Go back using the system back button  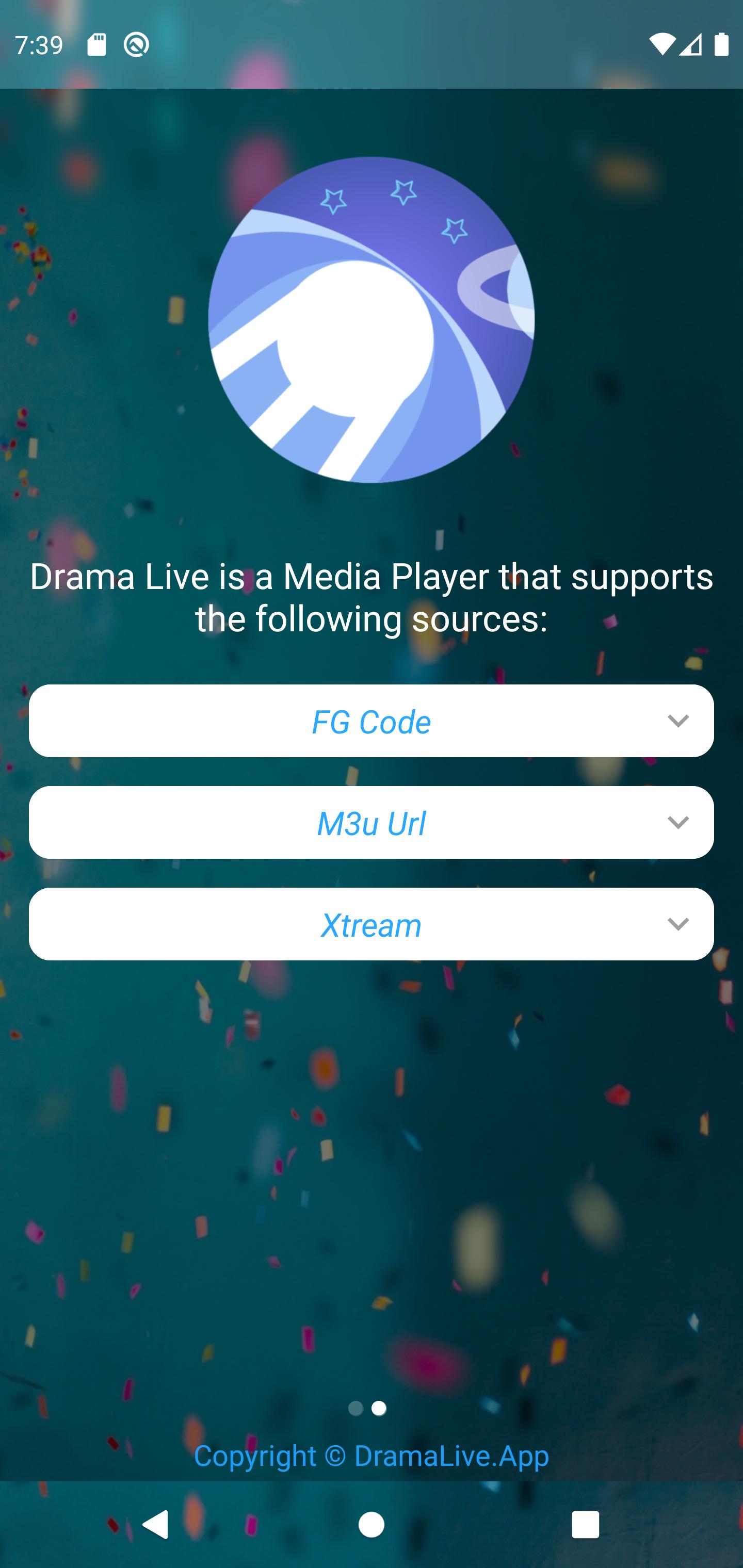pyautogui.click(x=156, y=1525)
